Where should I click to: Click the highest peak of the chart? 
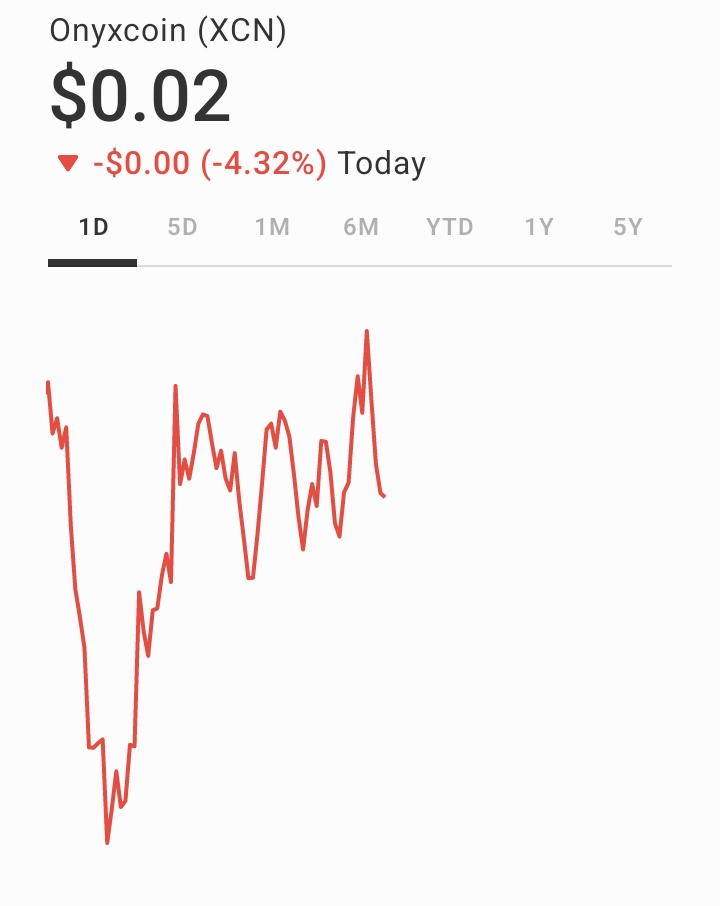pyautogui.click(x=367, y=330)
